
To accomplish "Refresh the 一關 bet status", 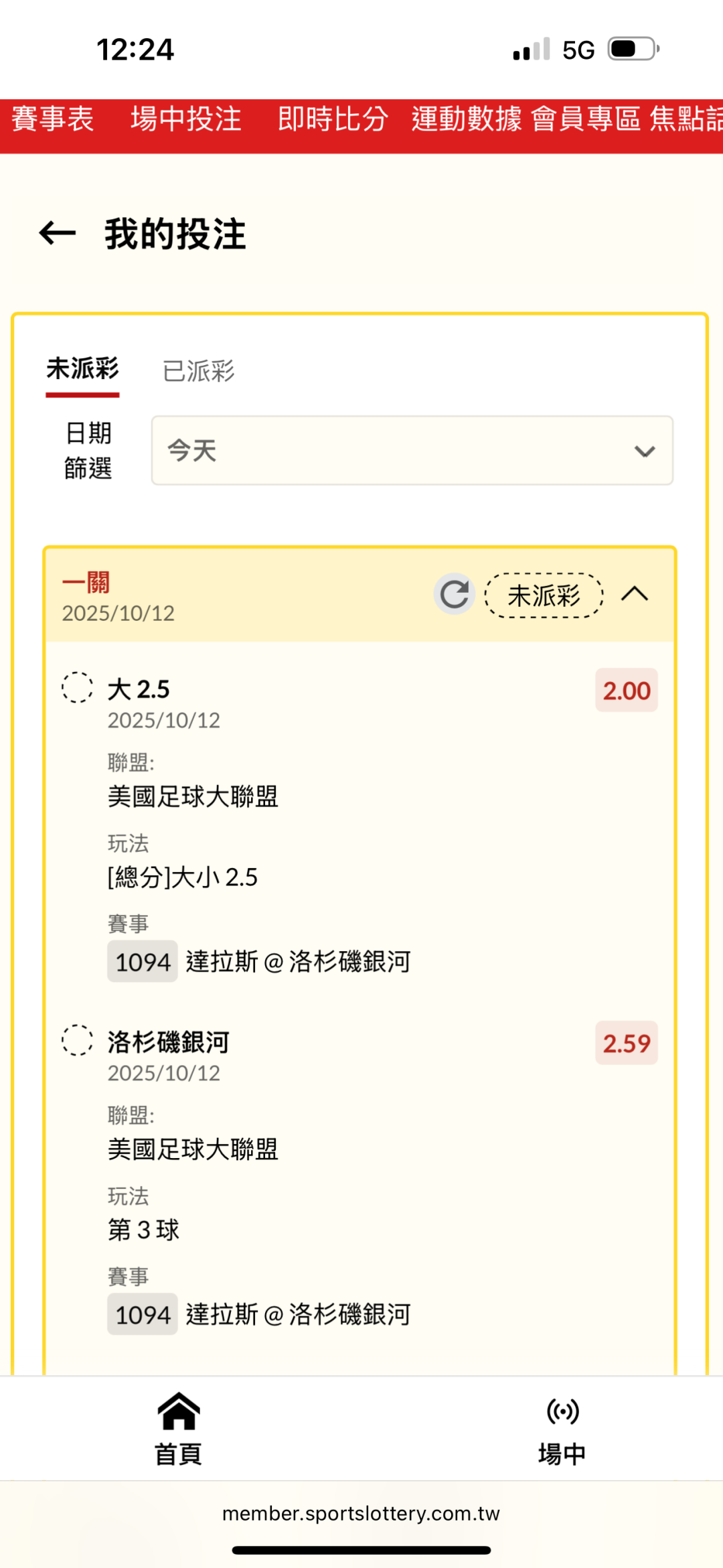I will (455, 594).
